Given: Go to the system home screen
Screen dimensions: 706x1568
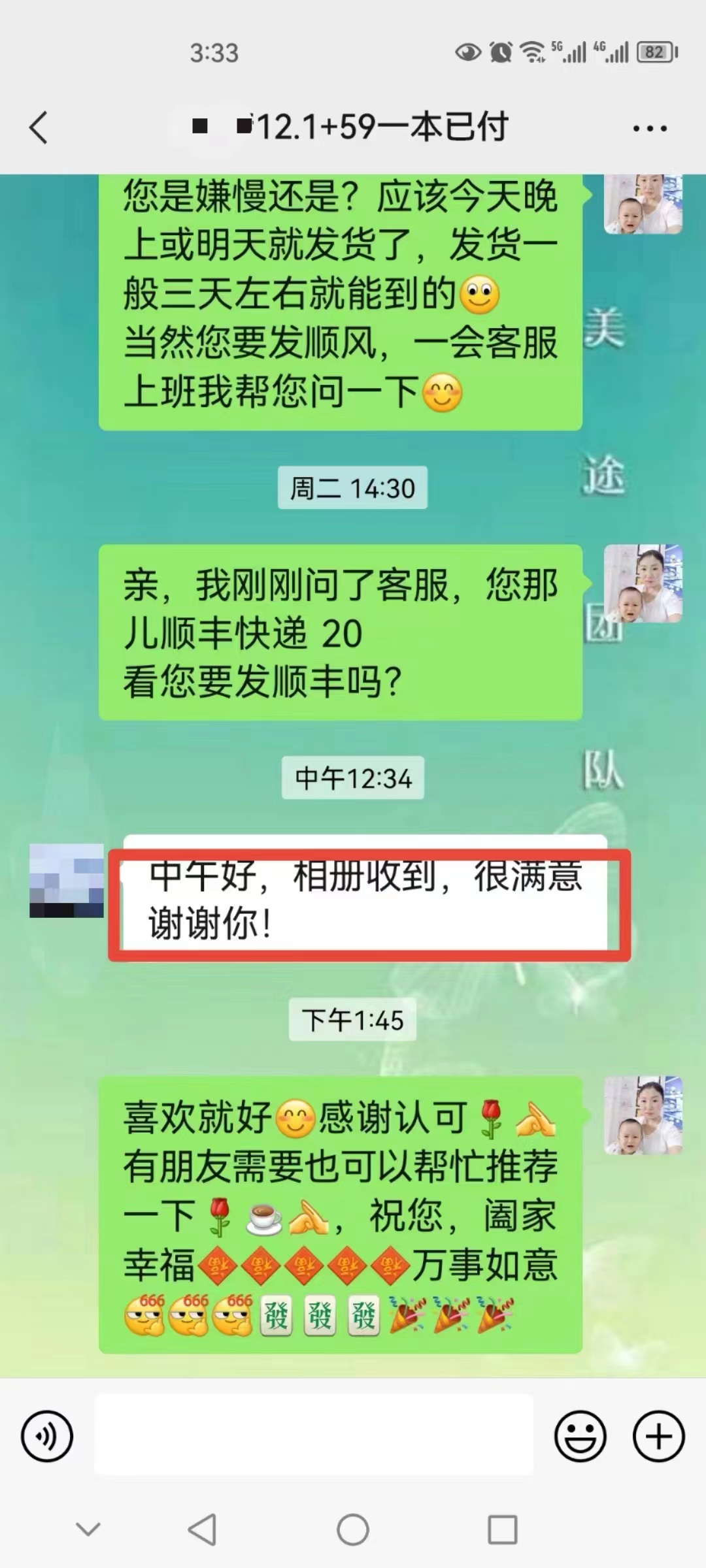Looking at the screenshot, I should 353,1529.
